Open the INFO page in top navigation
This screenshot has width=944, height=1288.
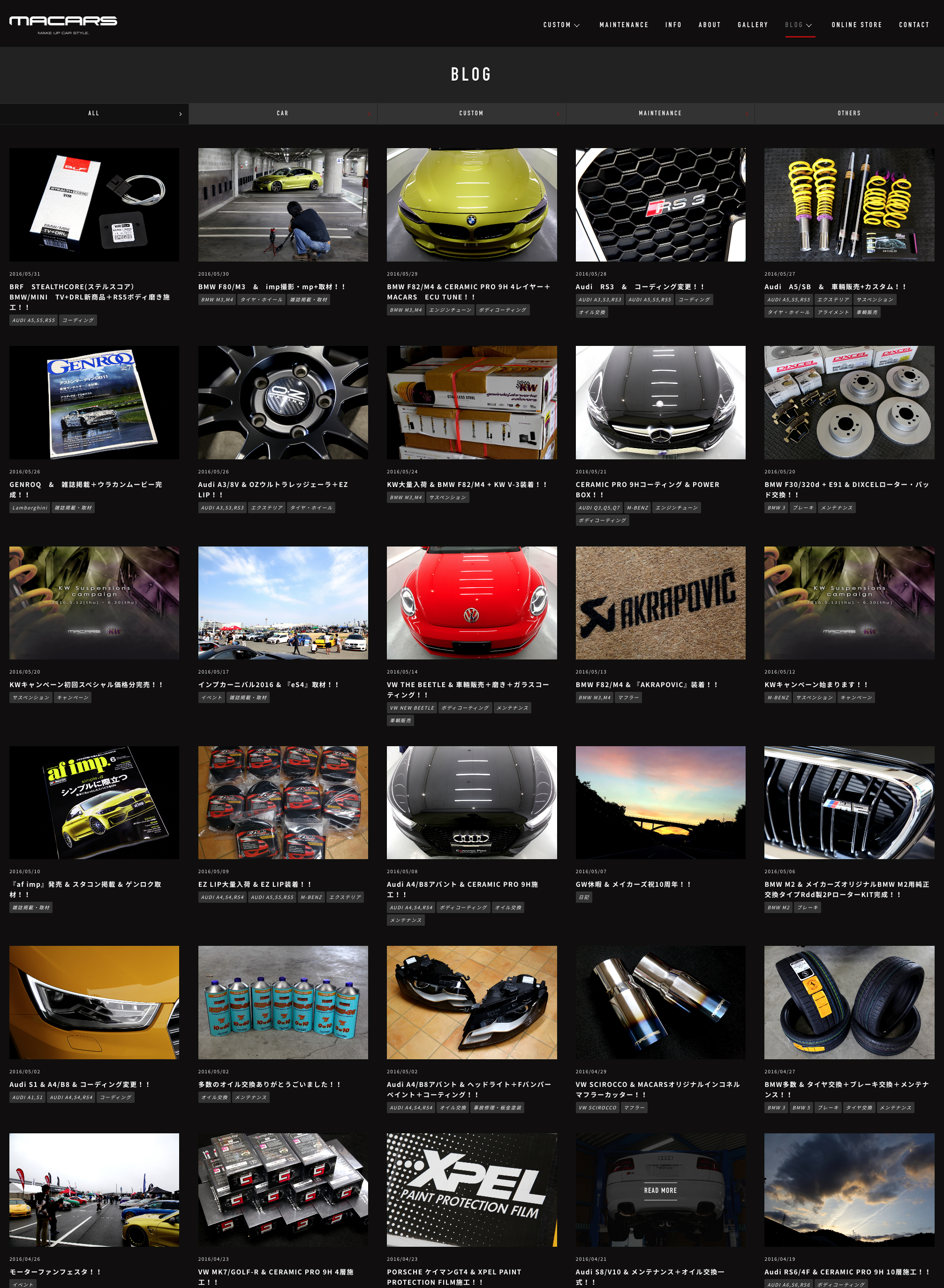[x=672, y=25]
